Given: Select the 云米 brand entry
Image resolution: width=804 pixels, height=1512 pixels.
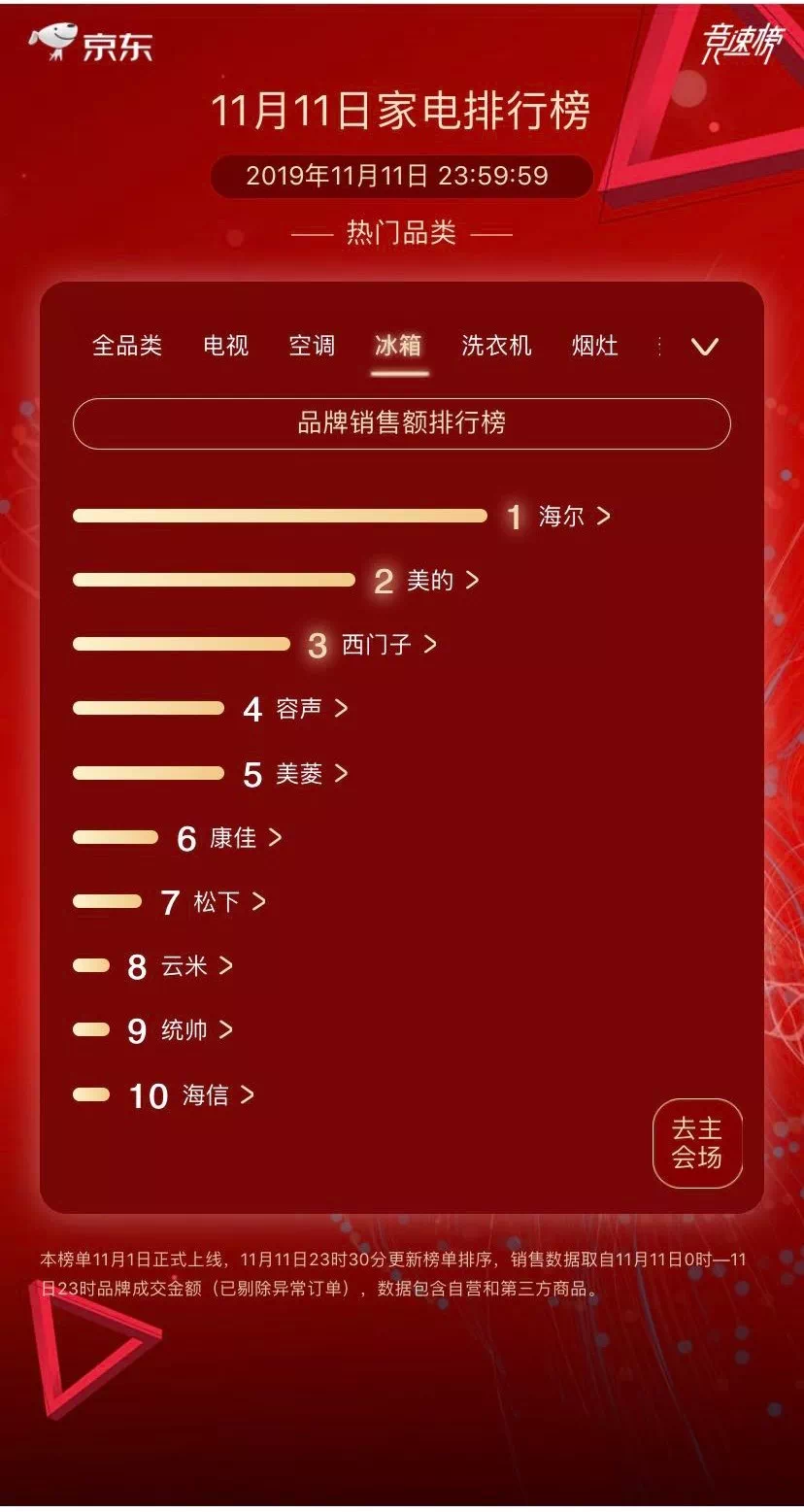Looking at the screenshot, I should (195, 966).
